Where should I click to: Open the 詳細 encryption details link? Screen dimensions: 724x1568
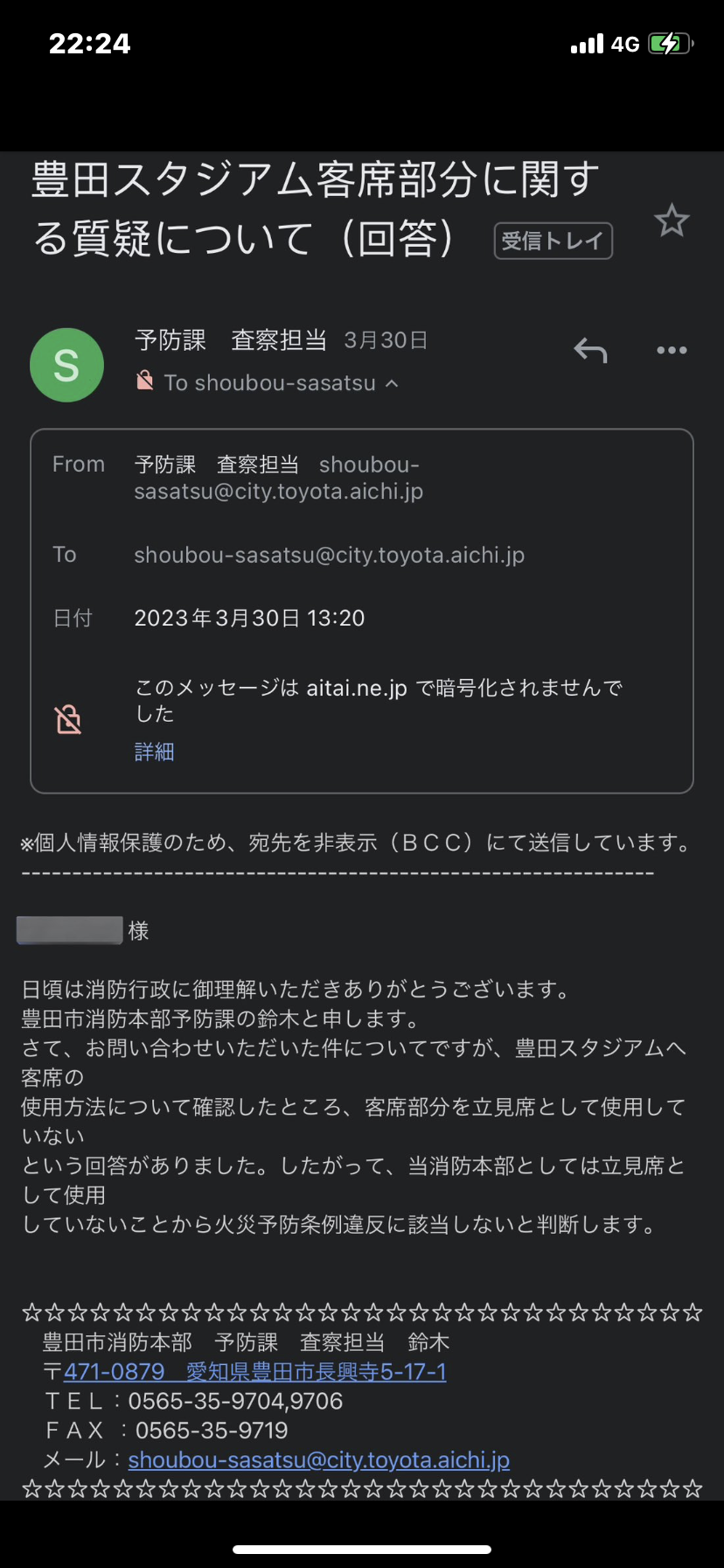[x=155, y=752]
